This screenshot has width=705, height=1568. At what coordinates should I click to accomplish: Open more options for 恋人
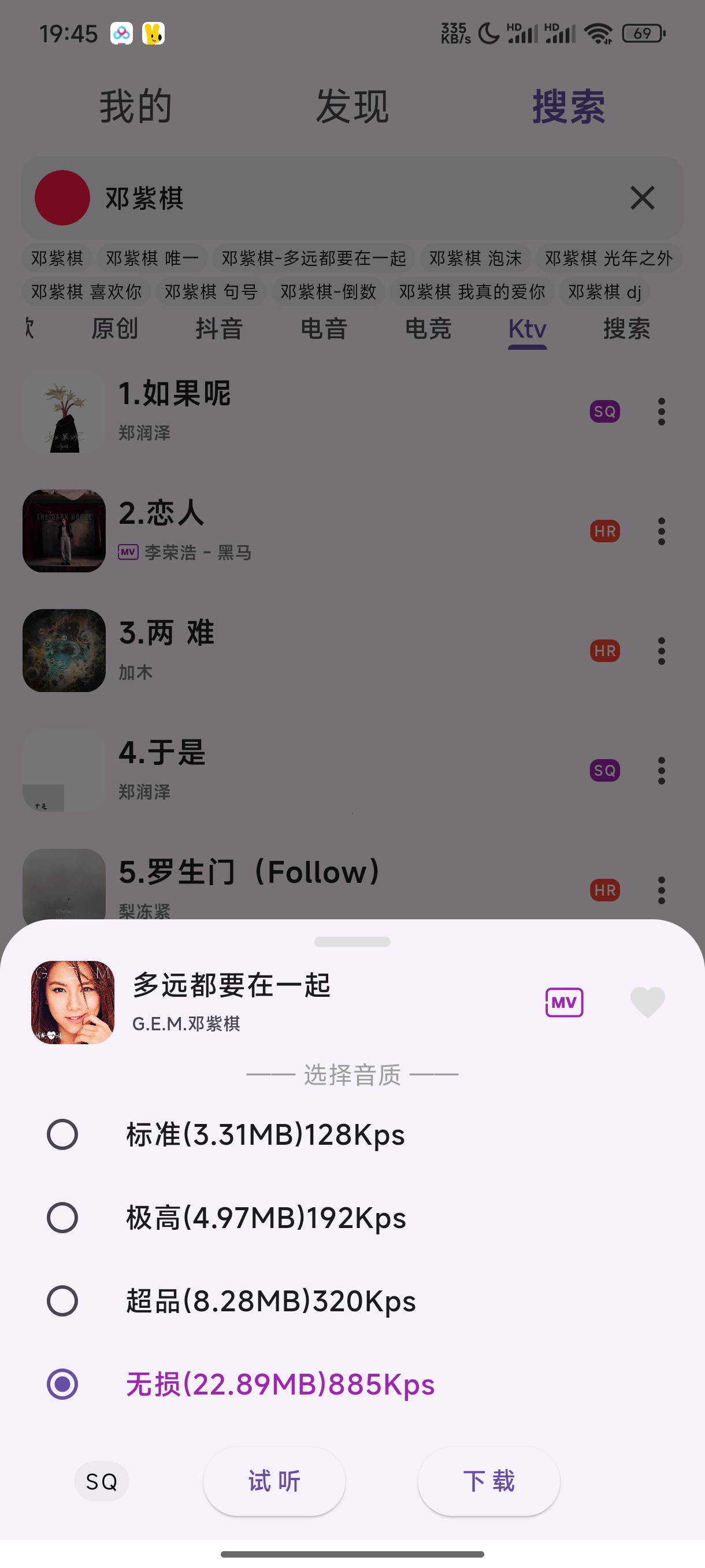(661, 531)
